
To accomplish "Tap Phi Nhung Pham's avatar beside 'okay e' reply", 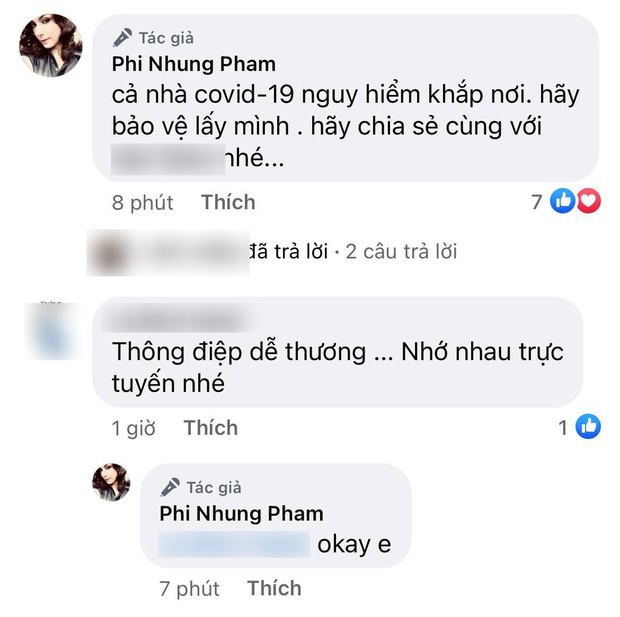I will click(x=112, y=484).
